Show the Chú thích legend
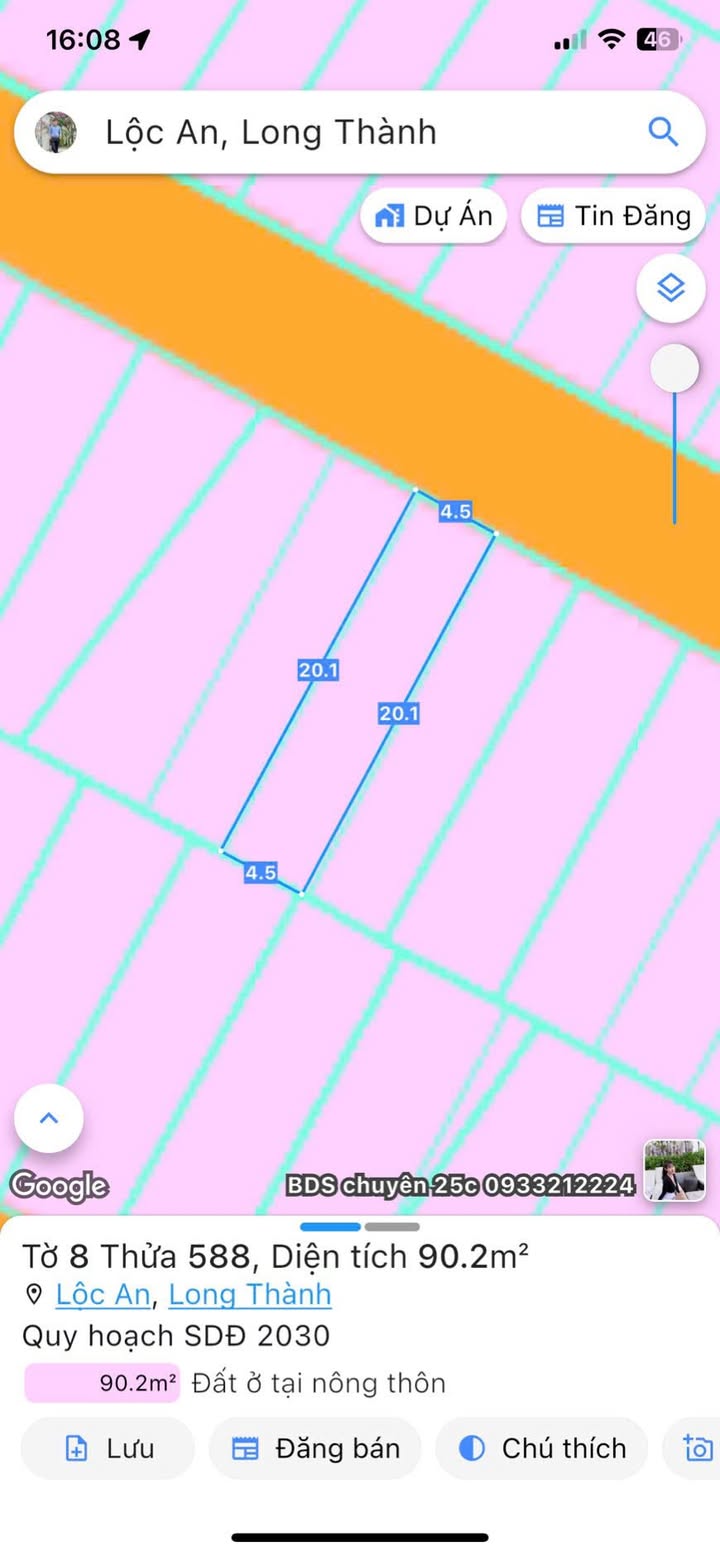The height and width of the screenshot is (1556, 720). click(542, 1448)
